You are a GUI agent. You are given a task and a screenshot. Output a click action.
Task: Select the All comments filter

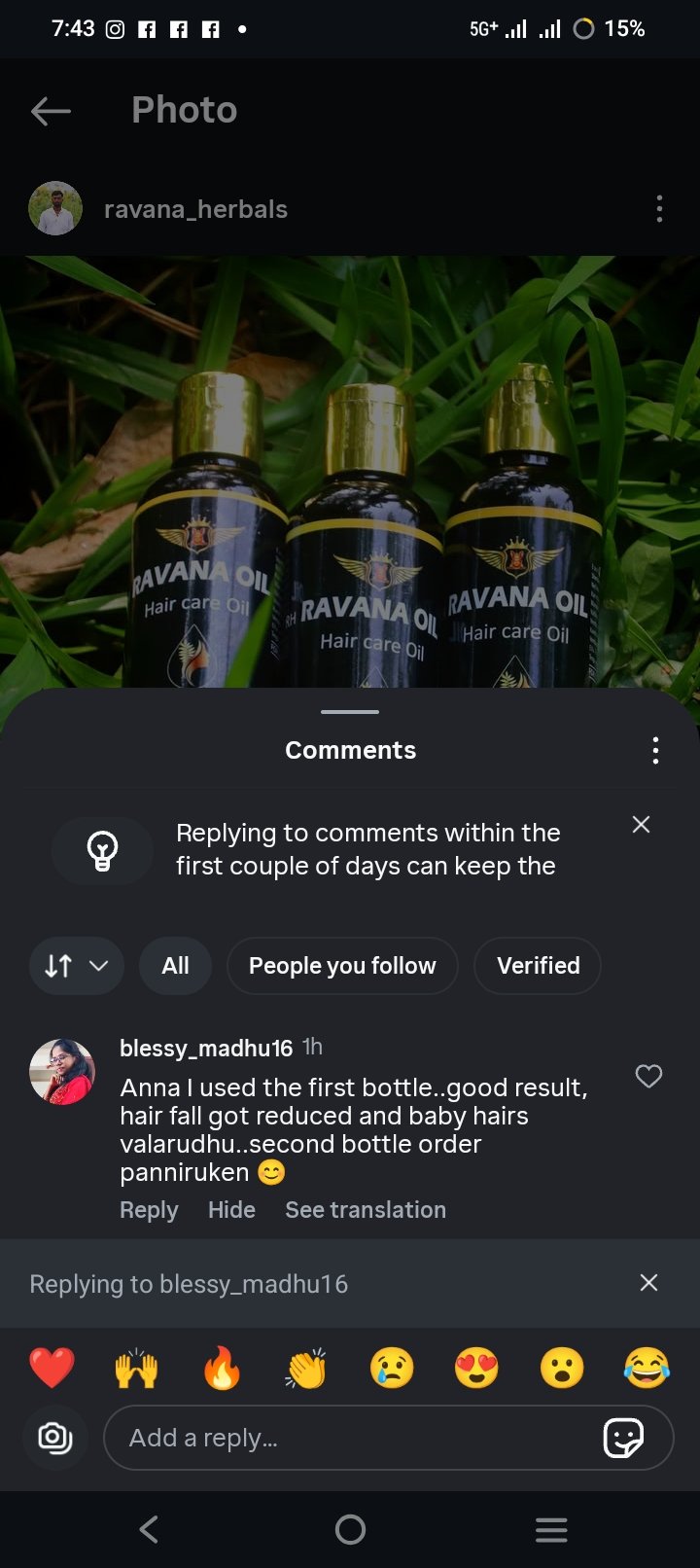point(175,966)
